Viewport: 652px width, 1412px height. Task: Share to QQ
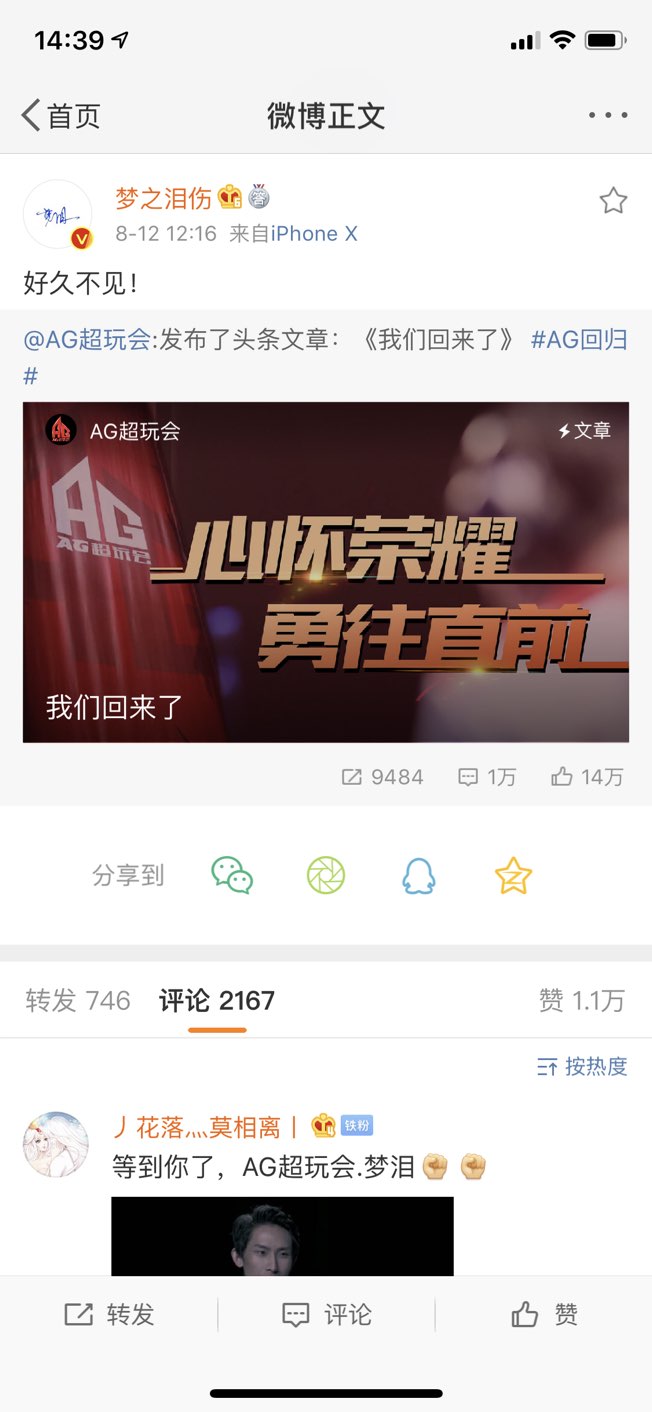pyautogui.click(x=419, y=875)
